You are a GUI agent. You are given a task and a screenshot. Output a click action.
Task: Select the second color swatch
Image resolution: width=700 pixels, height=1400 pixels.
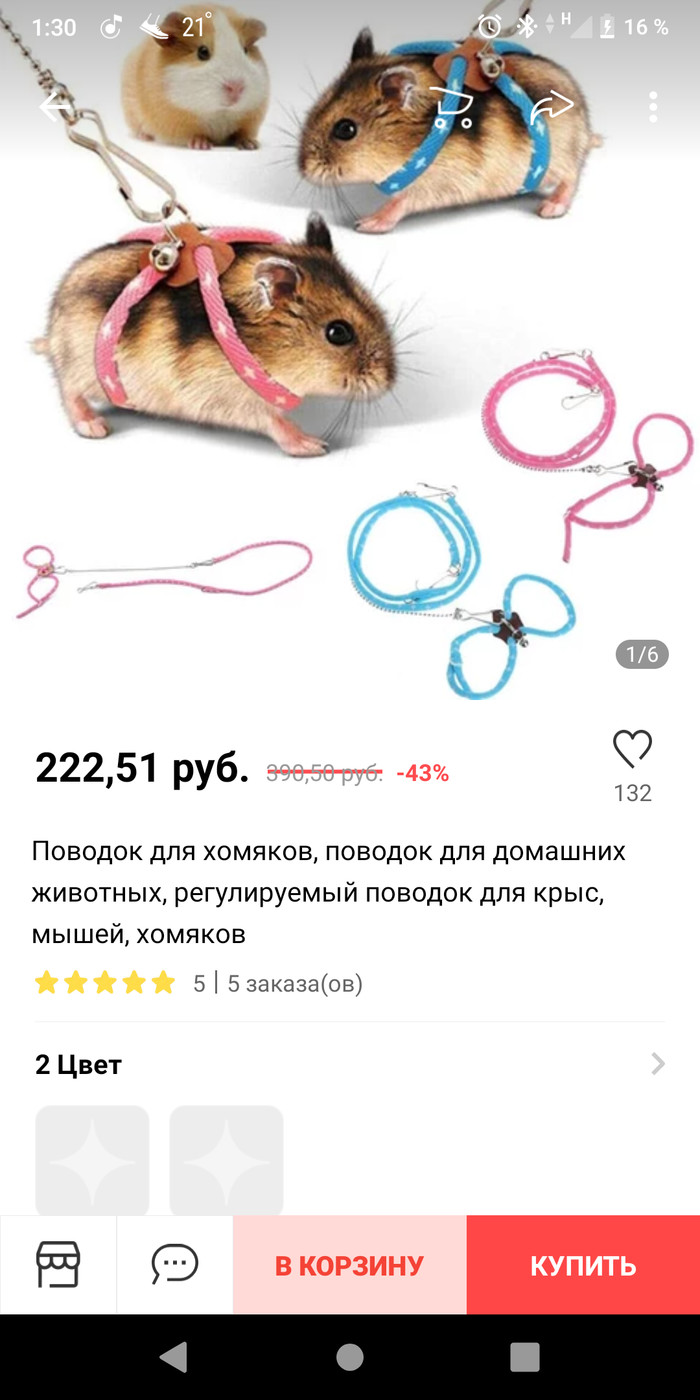[x=226, y=1160]
